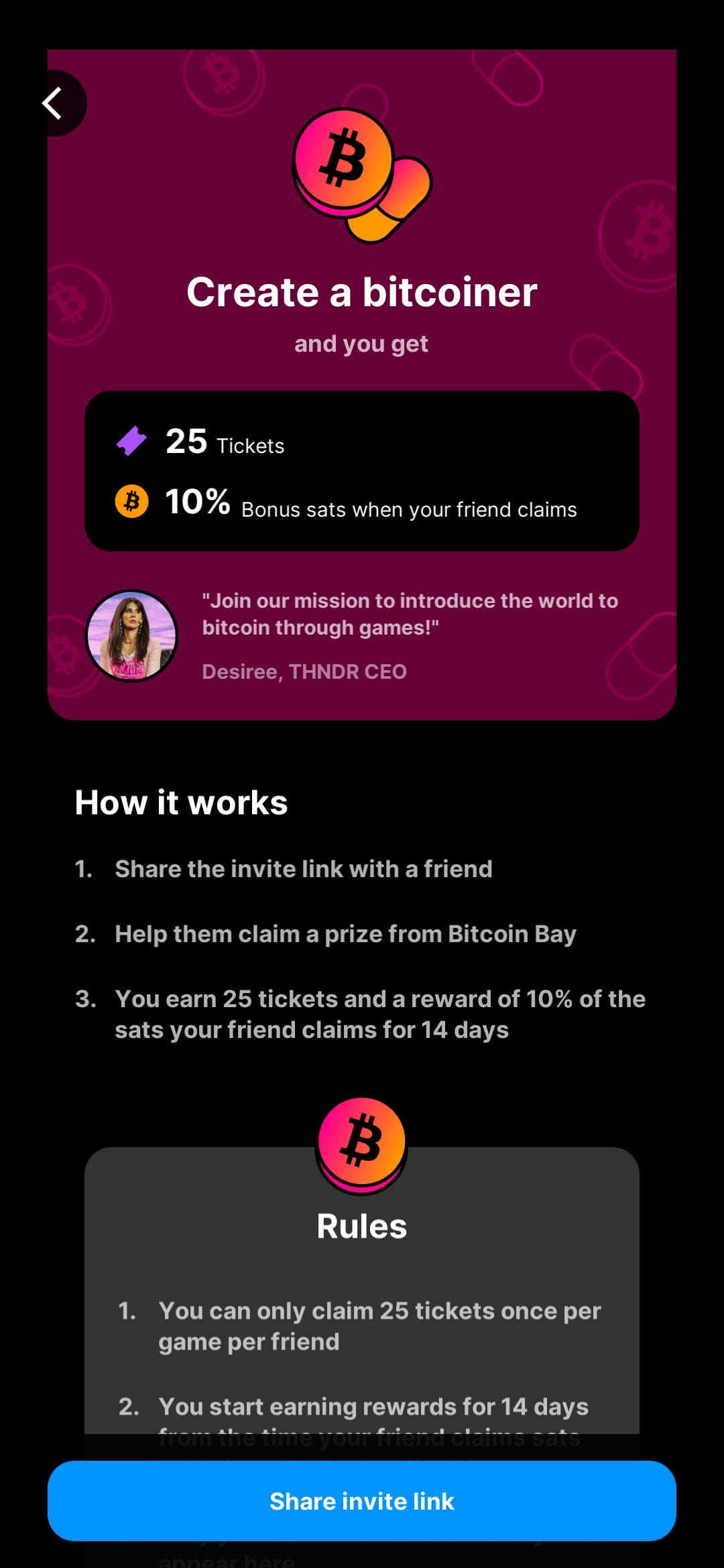
Task: Expand the How it works section
Action: tap(181, 801)
